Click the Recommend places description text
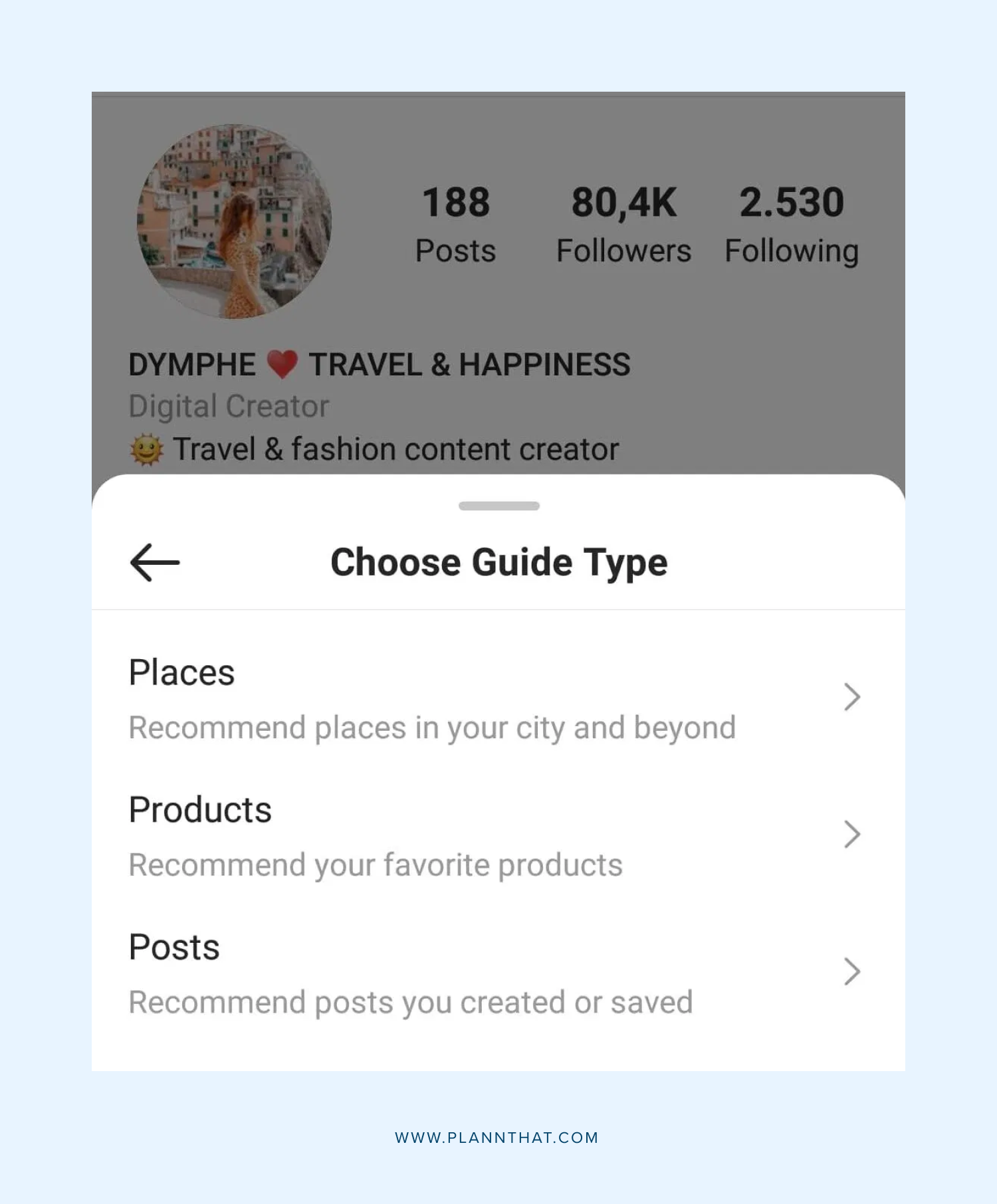997x1204 pixels. (433, 726)
